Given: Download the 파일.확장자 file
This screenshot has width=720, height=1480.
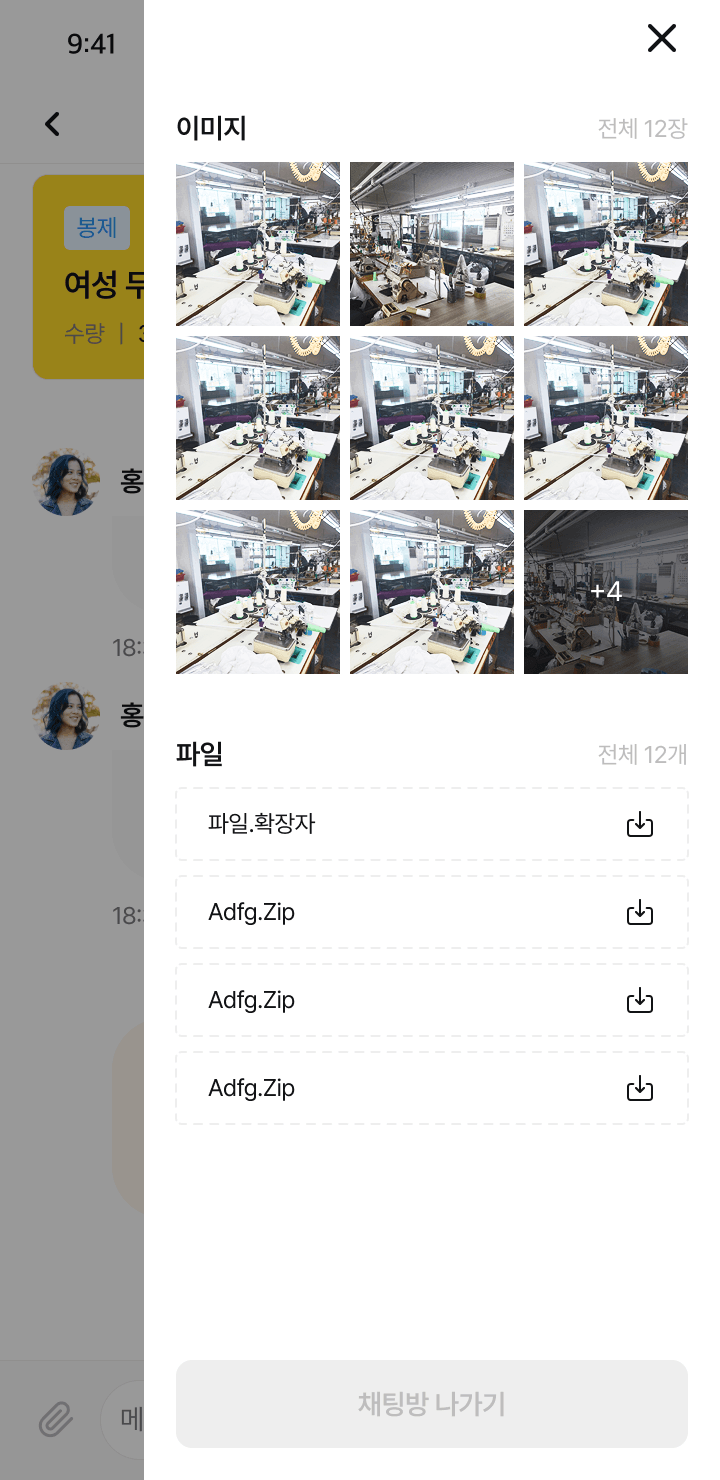Looking at the screenshot, I should pos(639,825).
